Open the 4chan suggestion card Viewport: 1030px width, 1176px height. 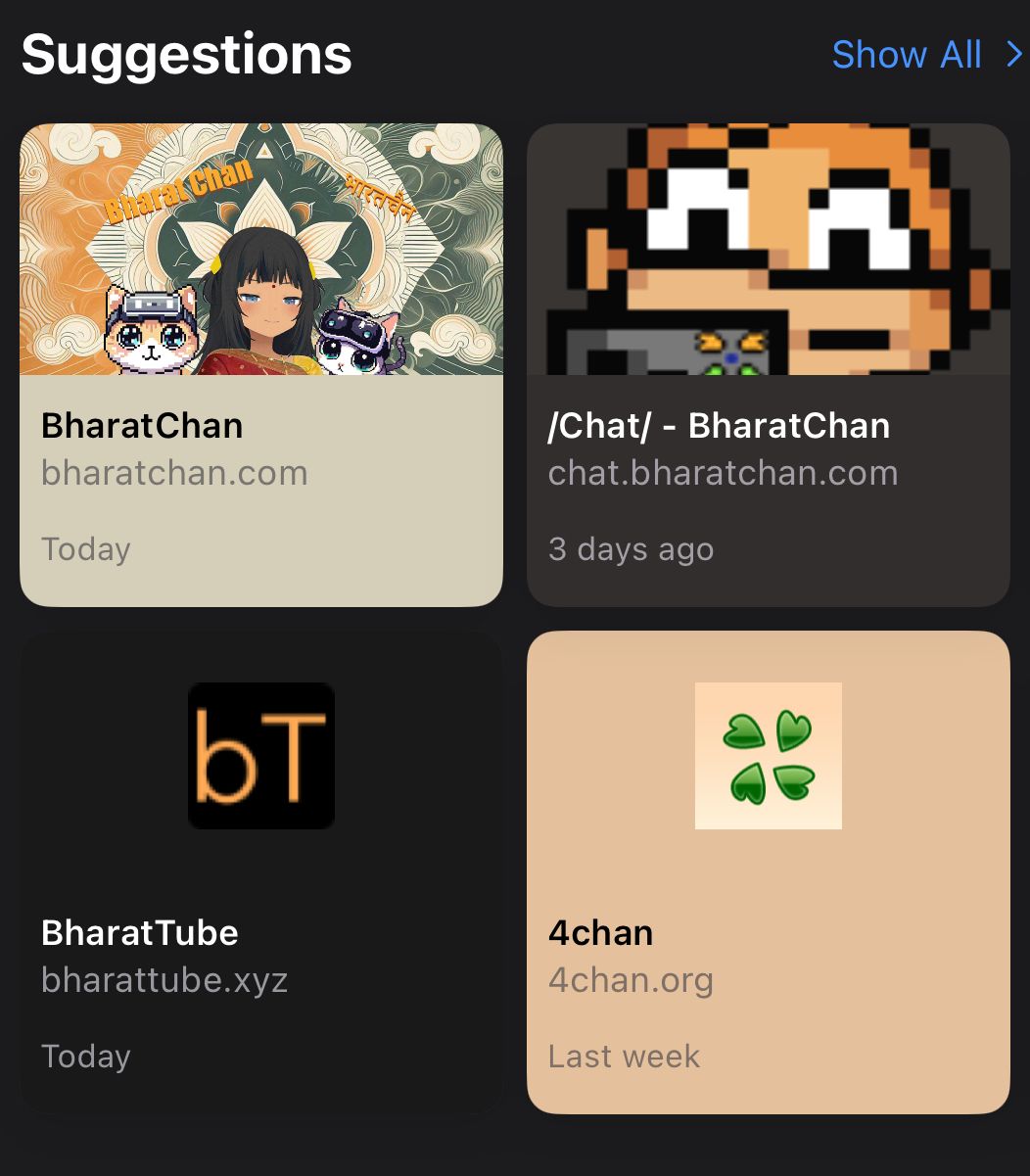pyautogui.click(x=768, y=871)
